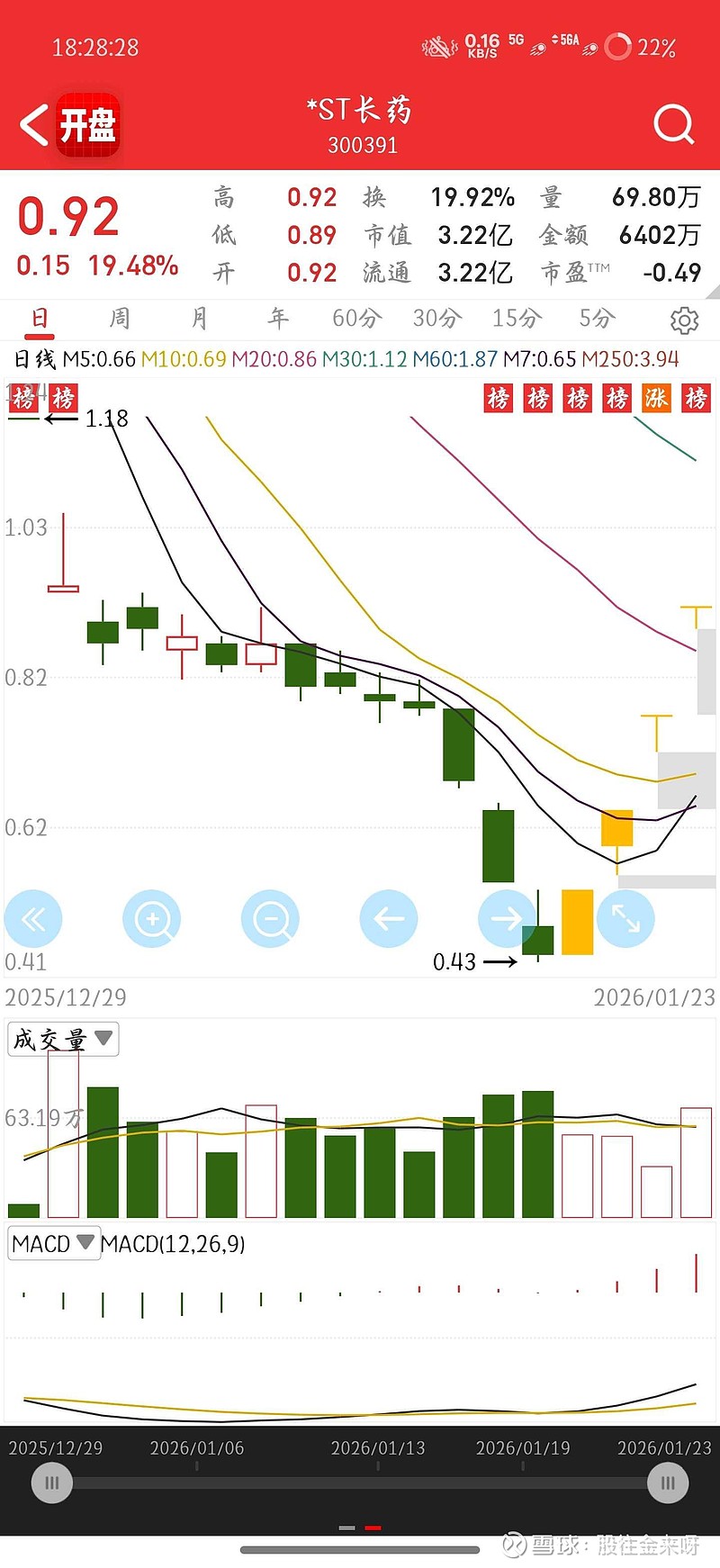Viewport: 720px width, 1568px height.
Task: Expand chart to full screen
Action: [x=625, y=919]
